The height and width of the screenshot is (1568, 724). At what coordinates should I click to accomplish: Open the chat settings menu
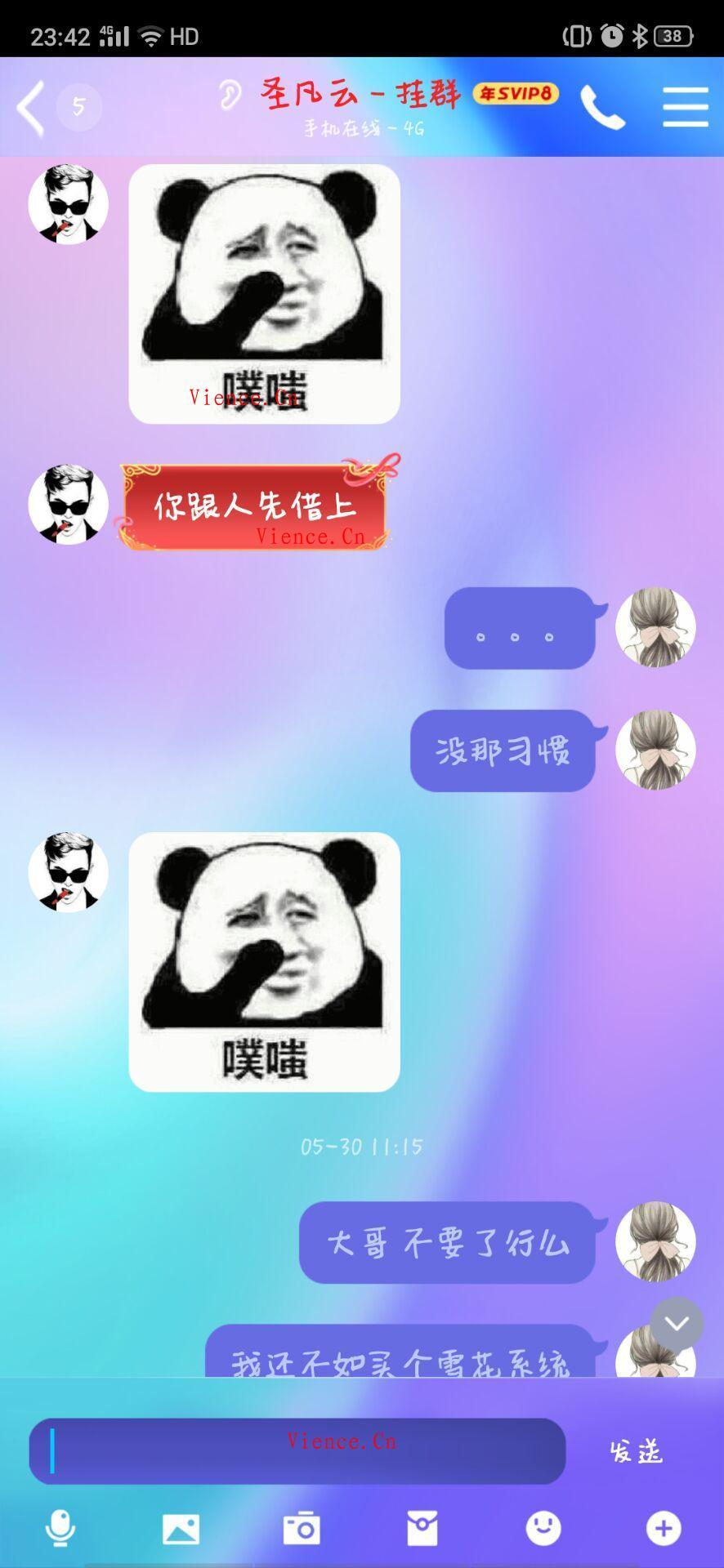(x=685, y=107)
